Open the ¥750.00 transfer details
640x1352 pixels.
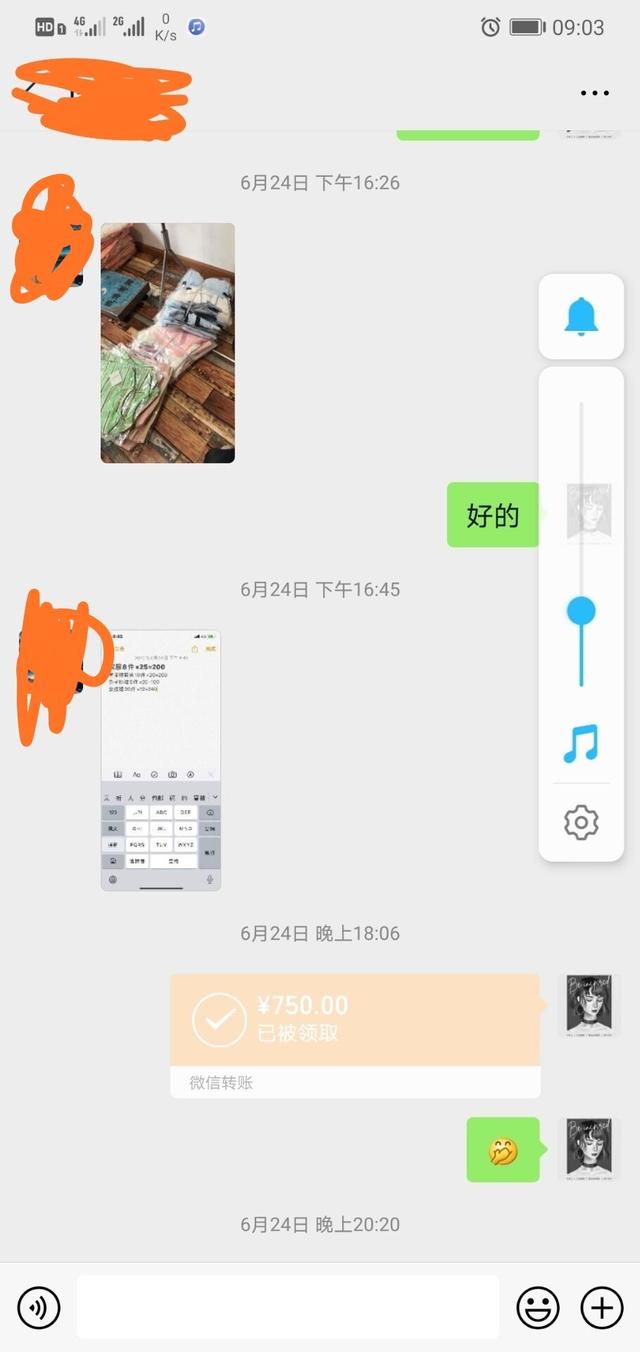coord(355,1021)
